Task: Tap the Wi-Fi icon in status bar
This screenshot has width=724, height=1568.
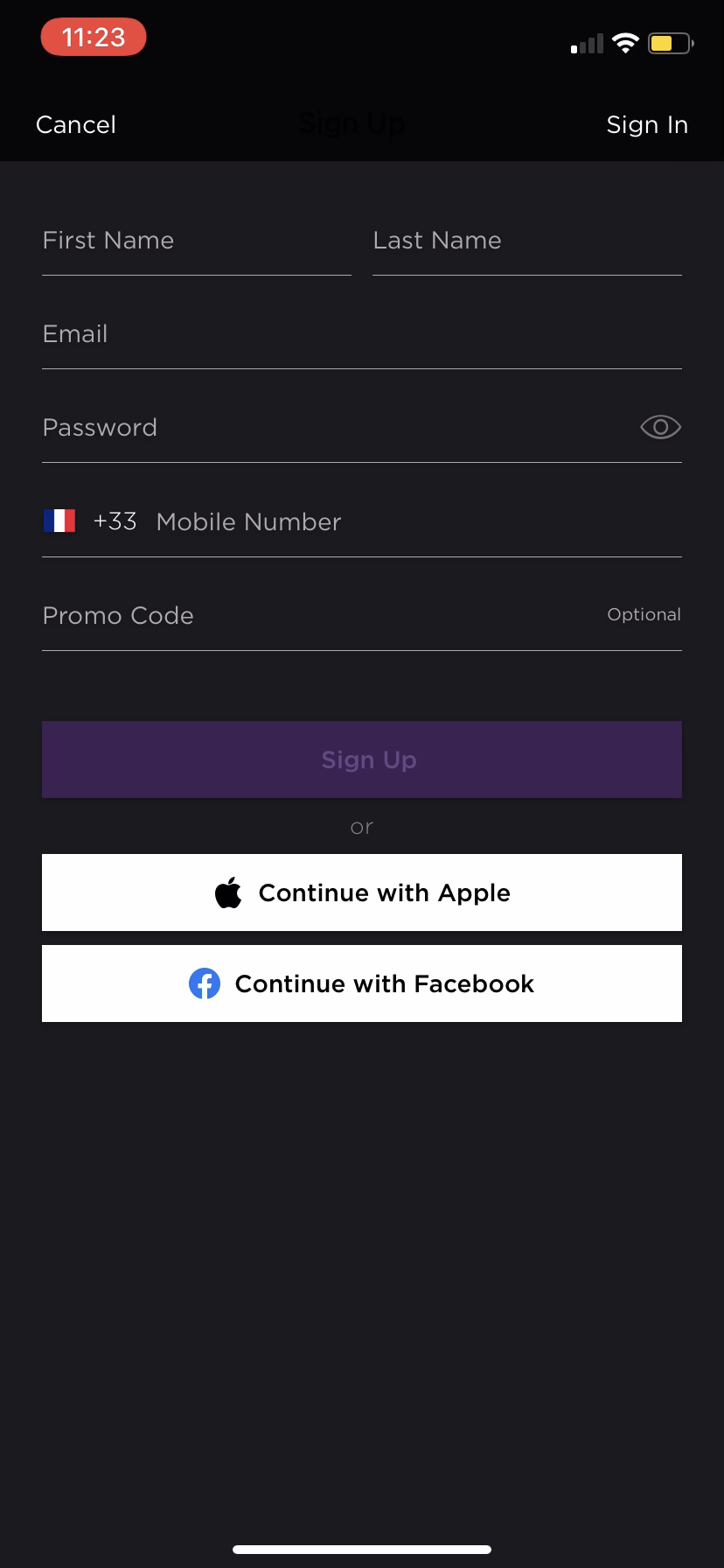Action: pyautogui.click(x=624, y=42)
